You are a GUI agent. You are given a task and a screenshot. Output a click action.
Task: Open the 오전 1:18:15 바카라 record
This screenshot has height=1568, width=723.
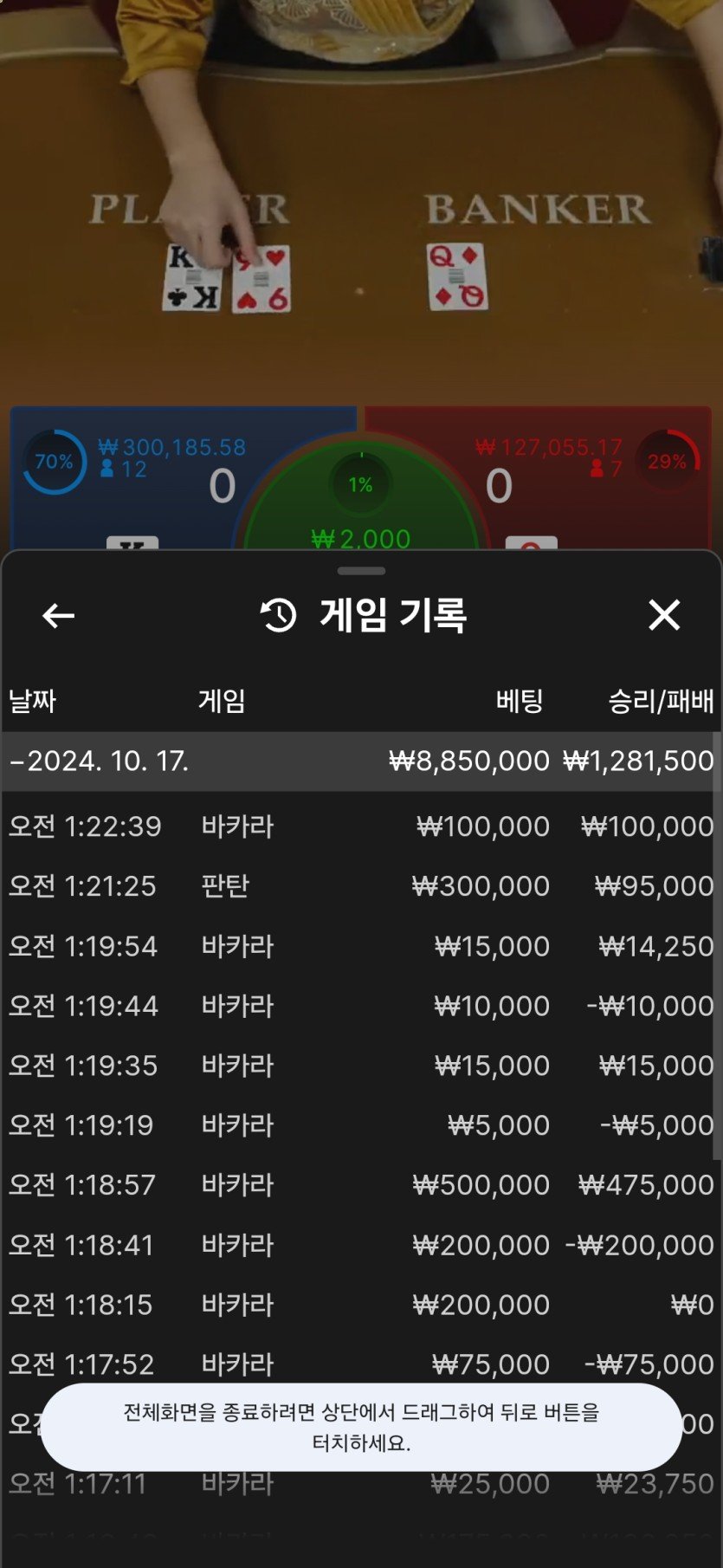(x=360, y=1305)
